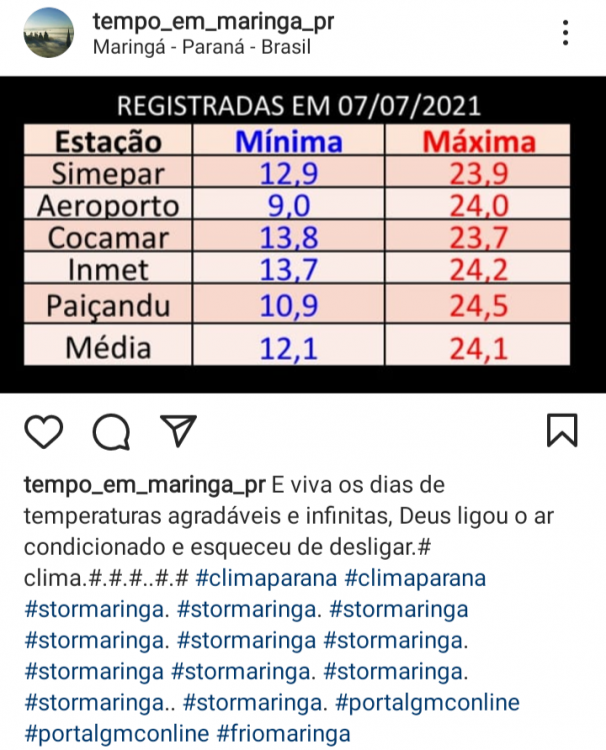Tap caption username tempo_em_maringa_pr
This screenshot has width=606, height=750.
pyautogui.click(x=144, y=485)
